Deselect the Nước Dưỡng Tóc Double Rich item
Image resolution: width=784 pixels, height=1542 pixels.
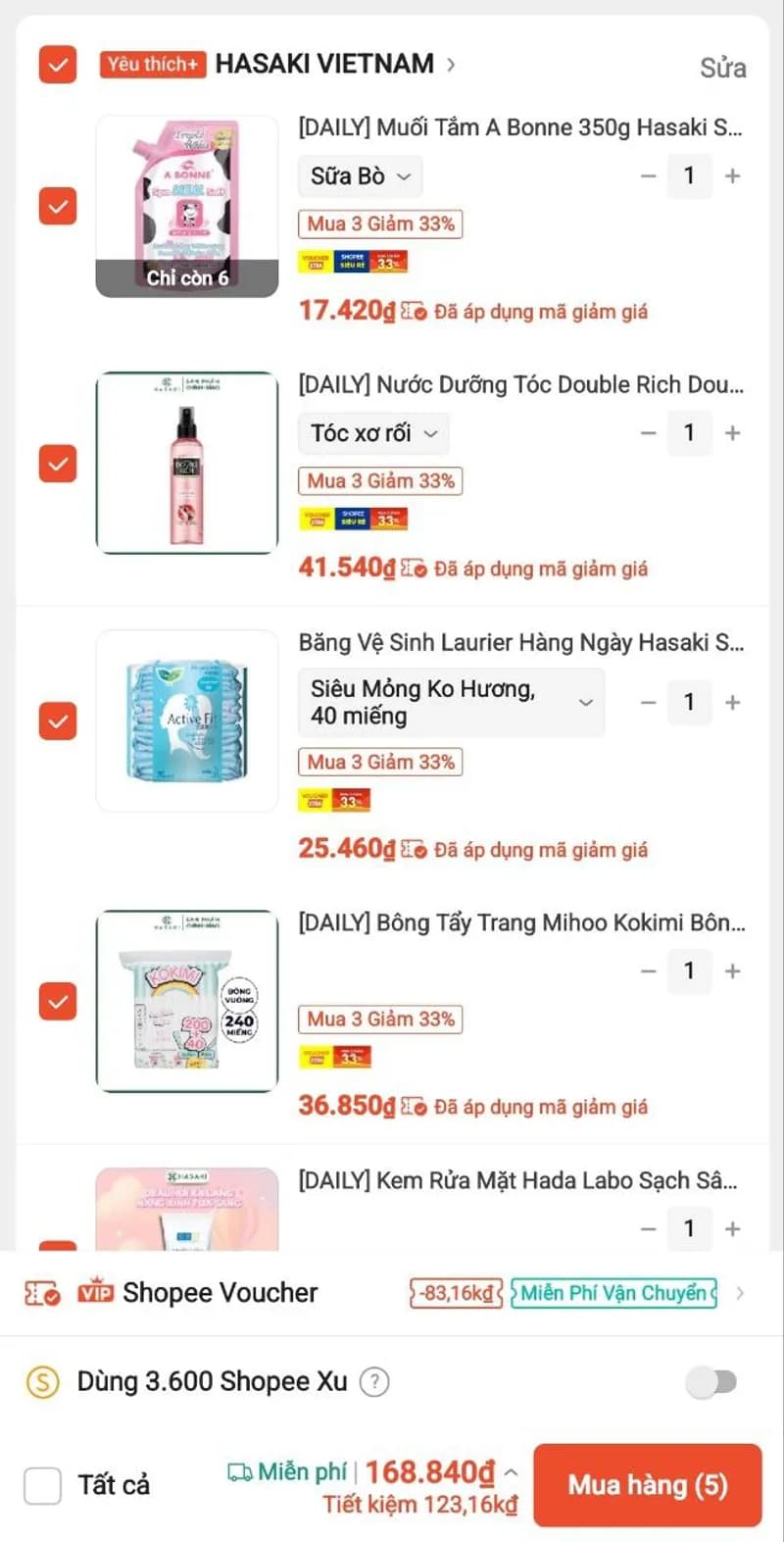[58, 464]
